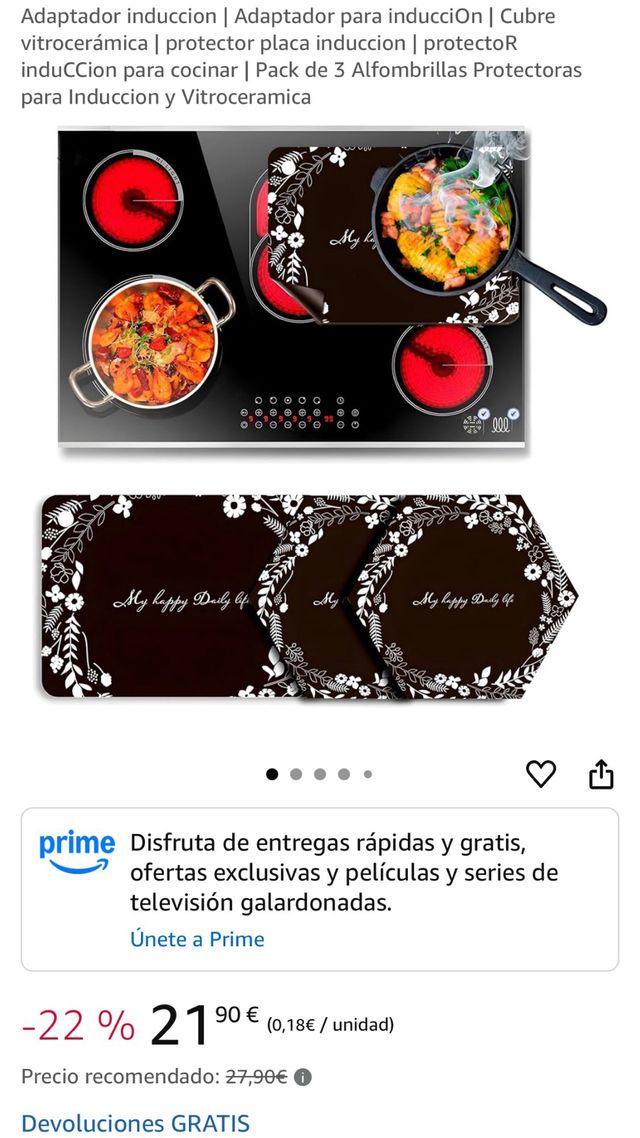Share this product listing

[x=601, y=774]
